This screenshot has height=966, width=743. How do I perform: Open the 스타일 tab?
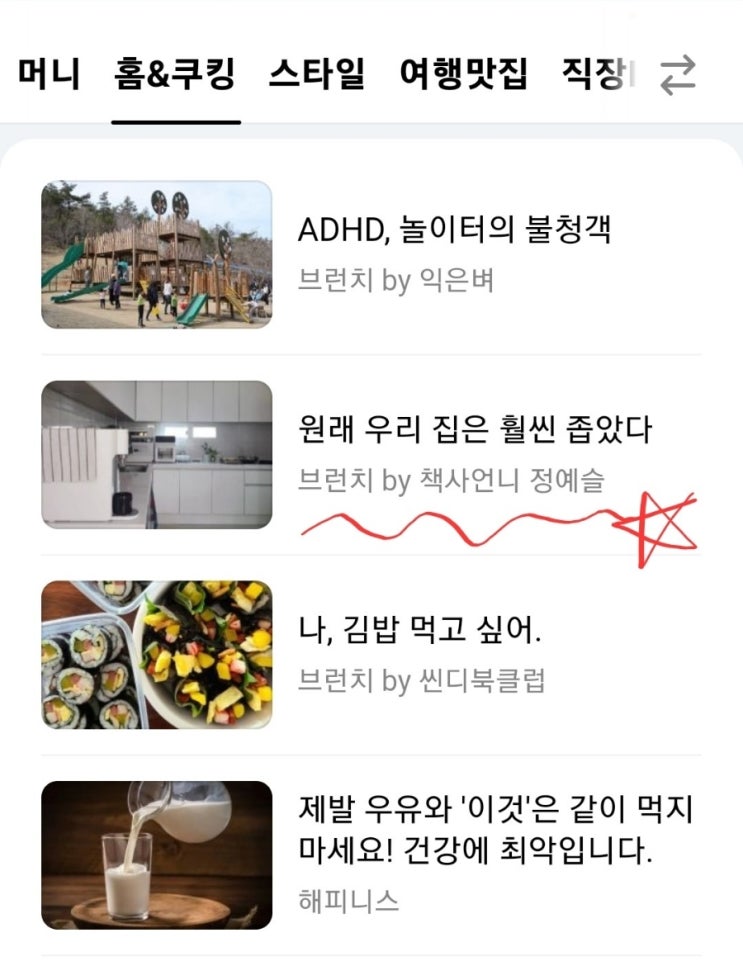point(316,75)
